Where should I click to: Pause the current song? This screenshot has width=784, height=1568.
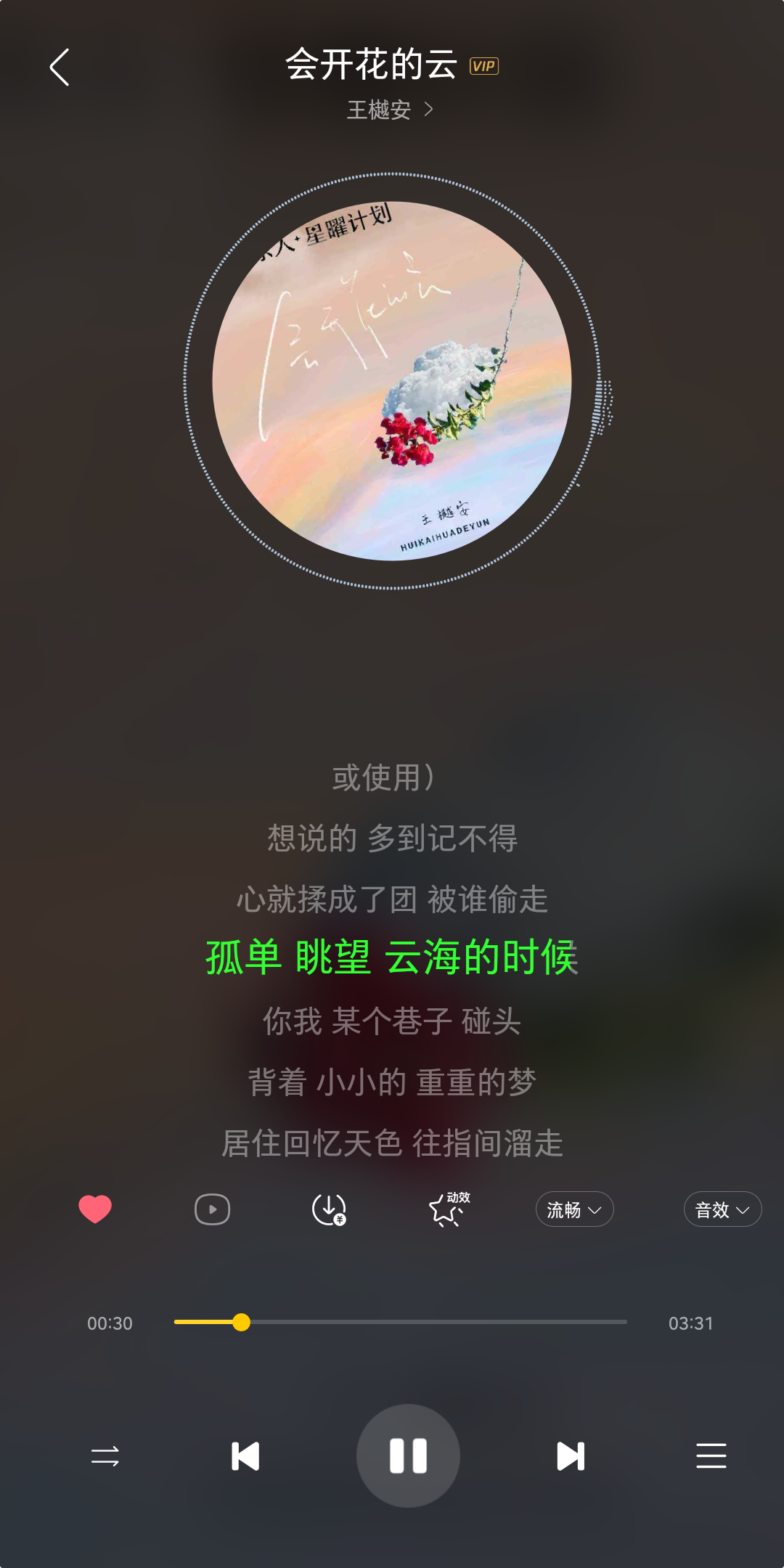408,1455
